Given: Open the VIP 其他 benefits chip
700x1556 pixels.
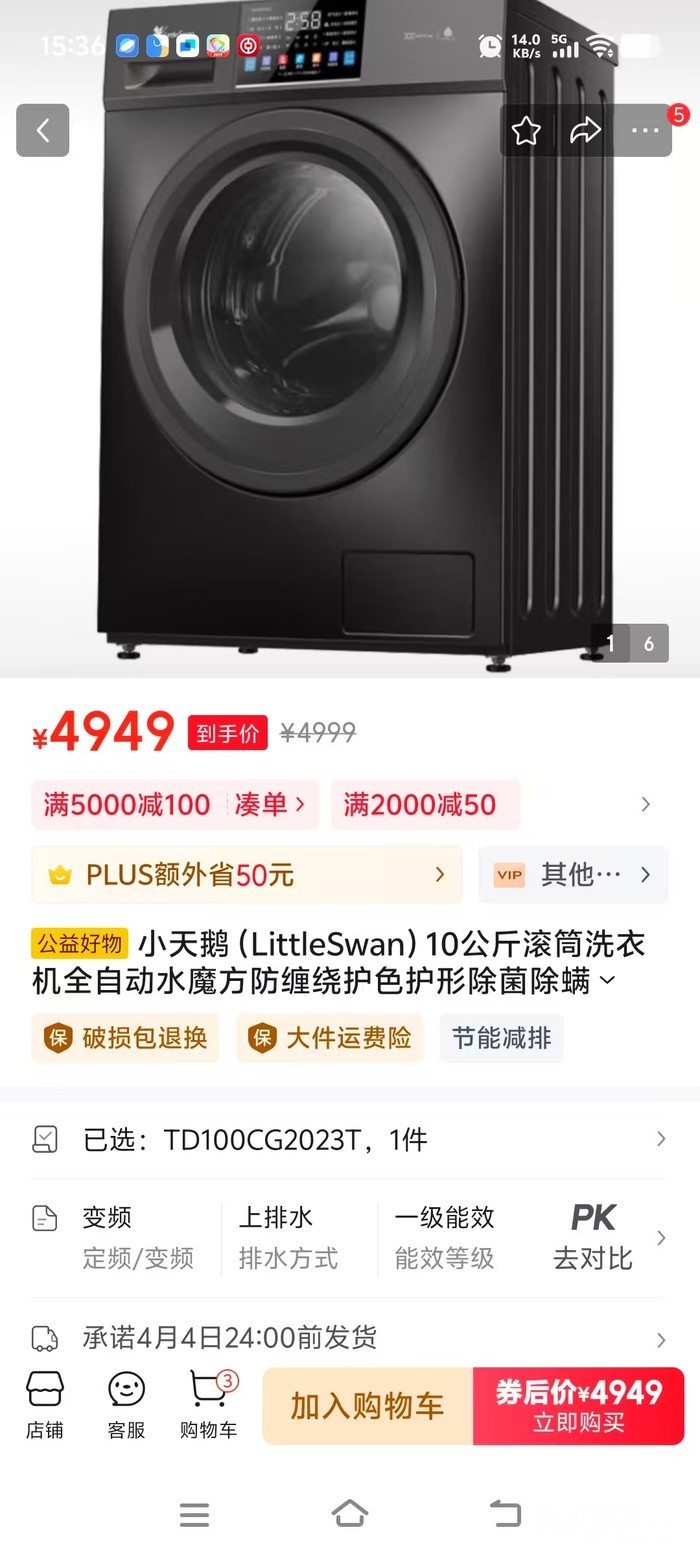Looking at the screenshot, I should click(573, 875).
